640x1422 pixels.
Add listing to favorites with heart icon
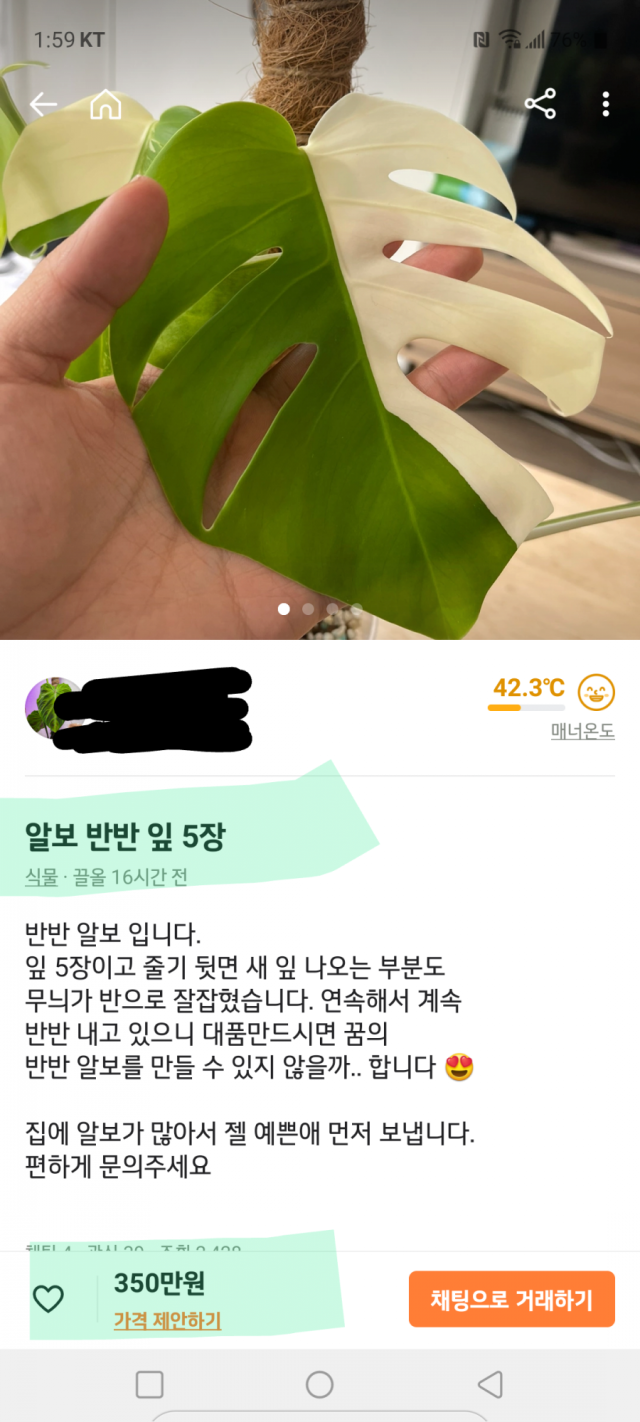[48, 1298]
